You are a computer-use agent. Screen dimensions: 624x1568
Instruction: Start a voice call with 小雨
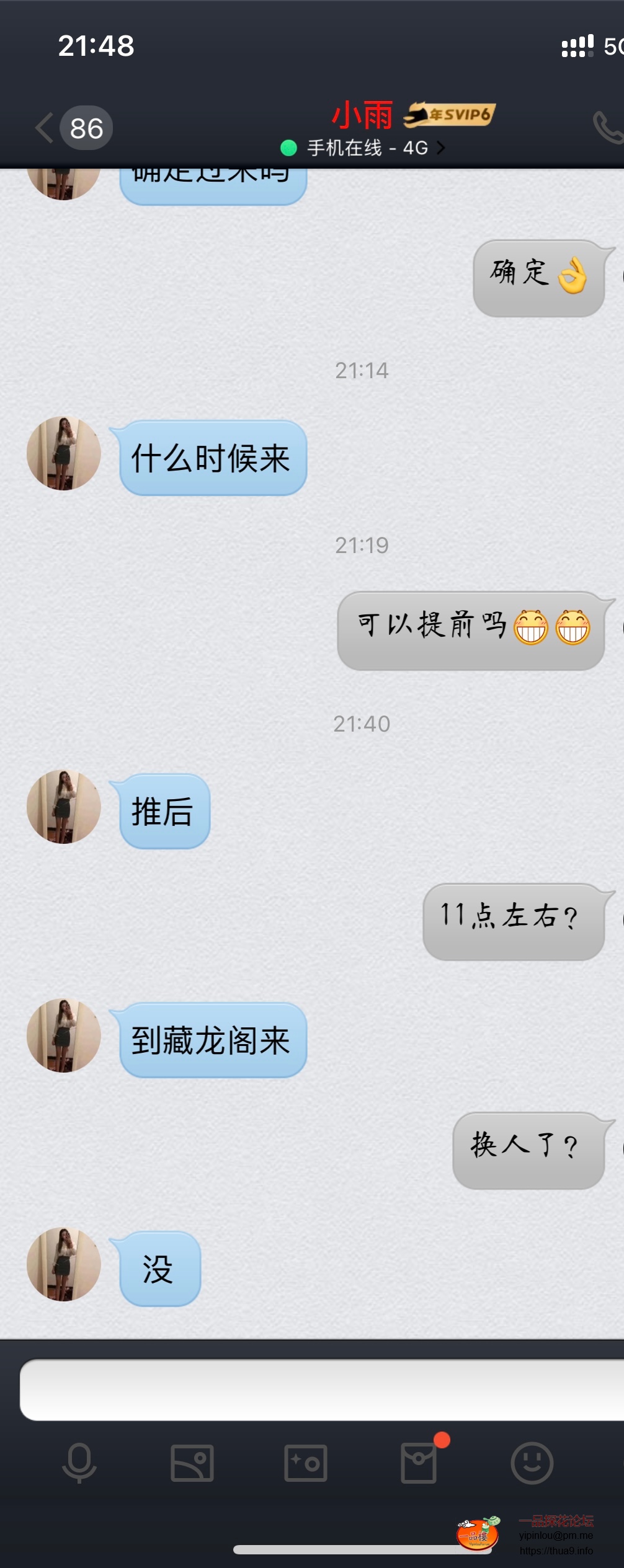(x=608, y=127)
